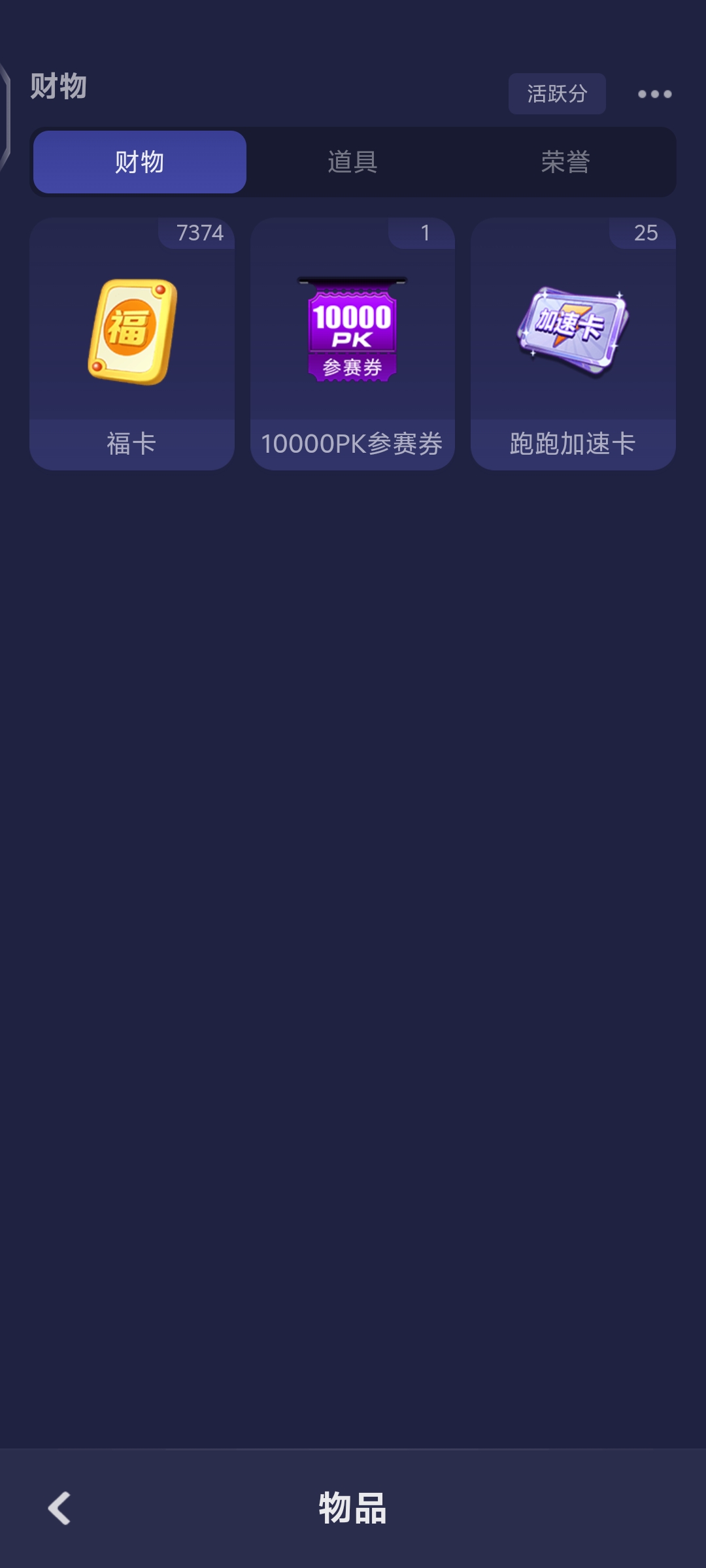Switch to the 荣誉 tab

(565, 162)
